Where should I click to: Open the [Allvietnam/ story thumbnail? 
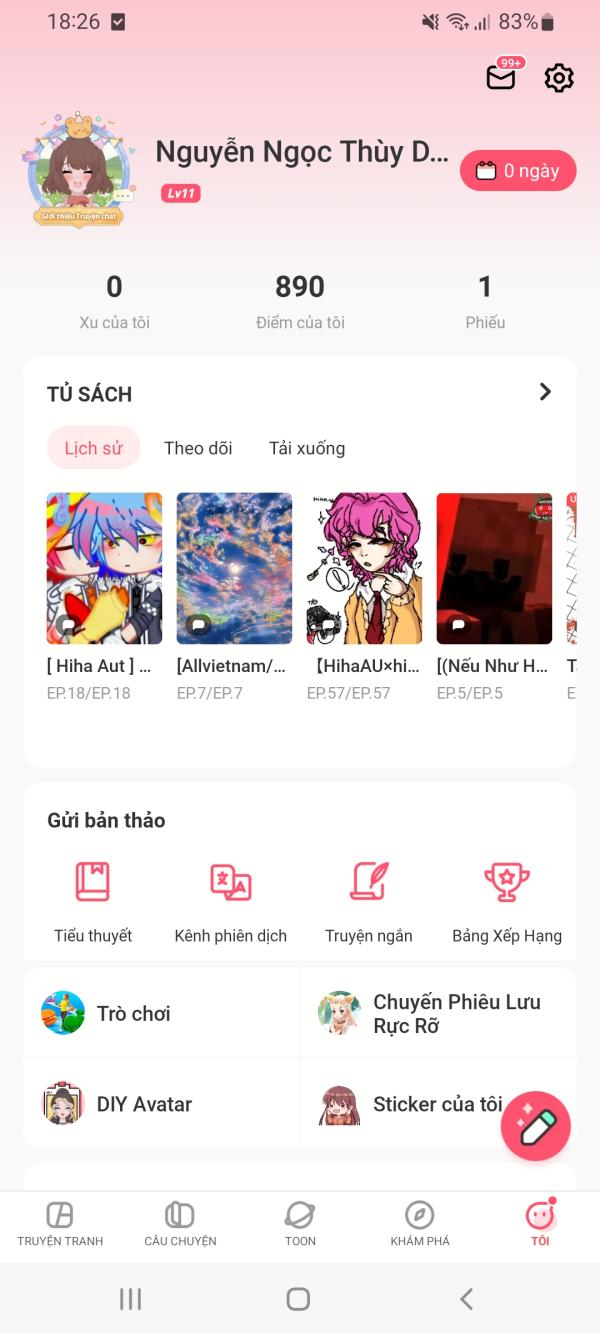pyautogui.click(x=234, y=568)
